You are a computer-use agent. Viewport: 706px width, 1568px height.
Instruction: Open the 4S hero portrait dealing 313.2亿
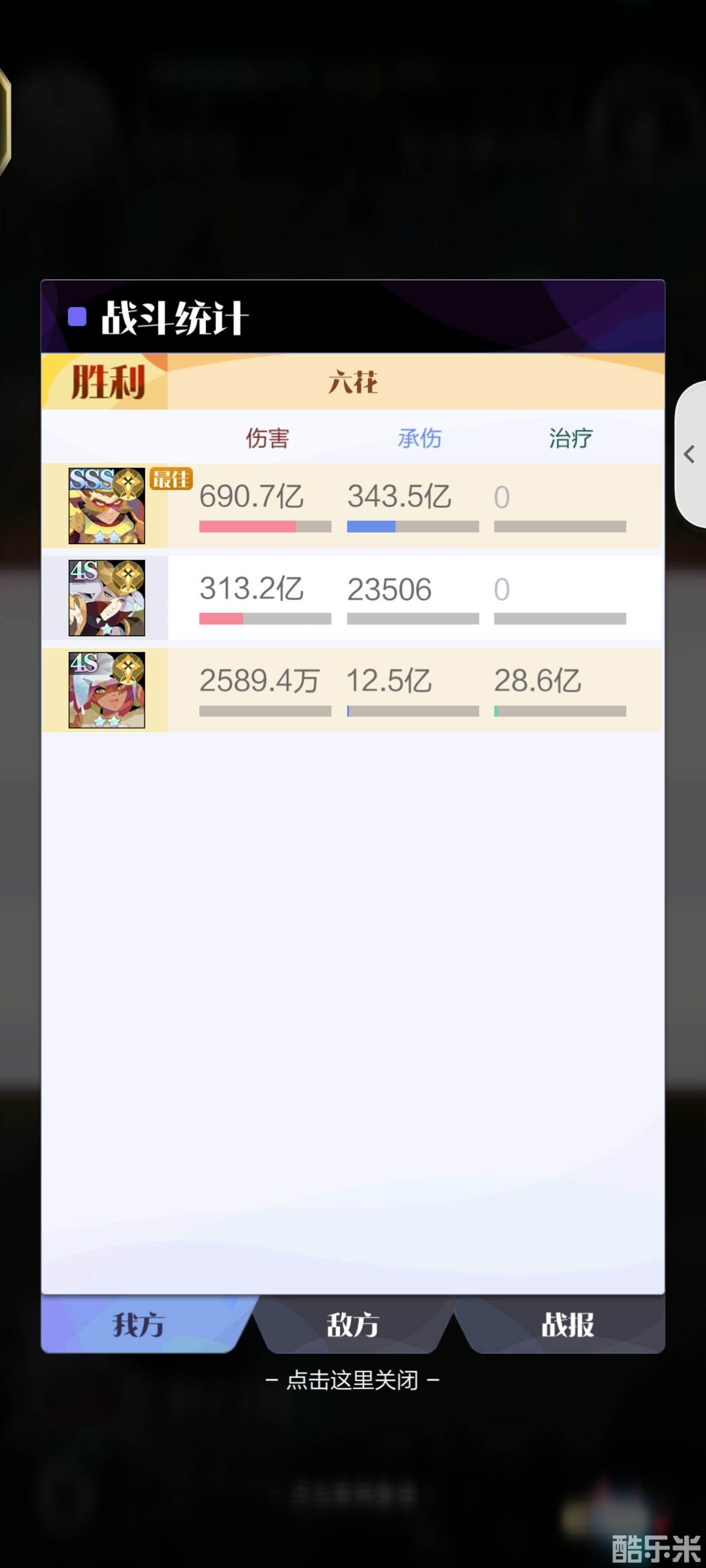[x=106, y=598]
